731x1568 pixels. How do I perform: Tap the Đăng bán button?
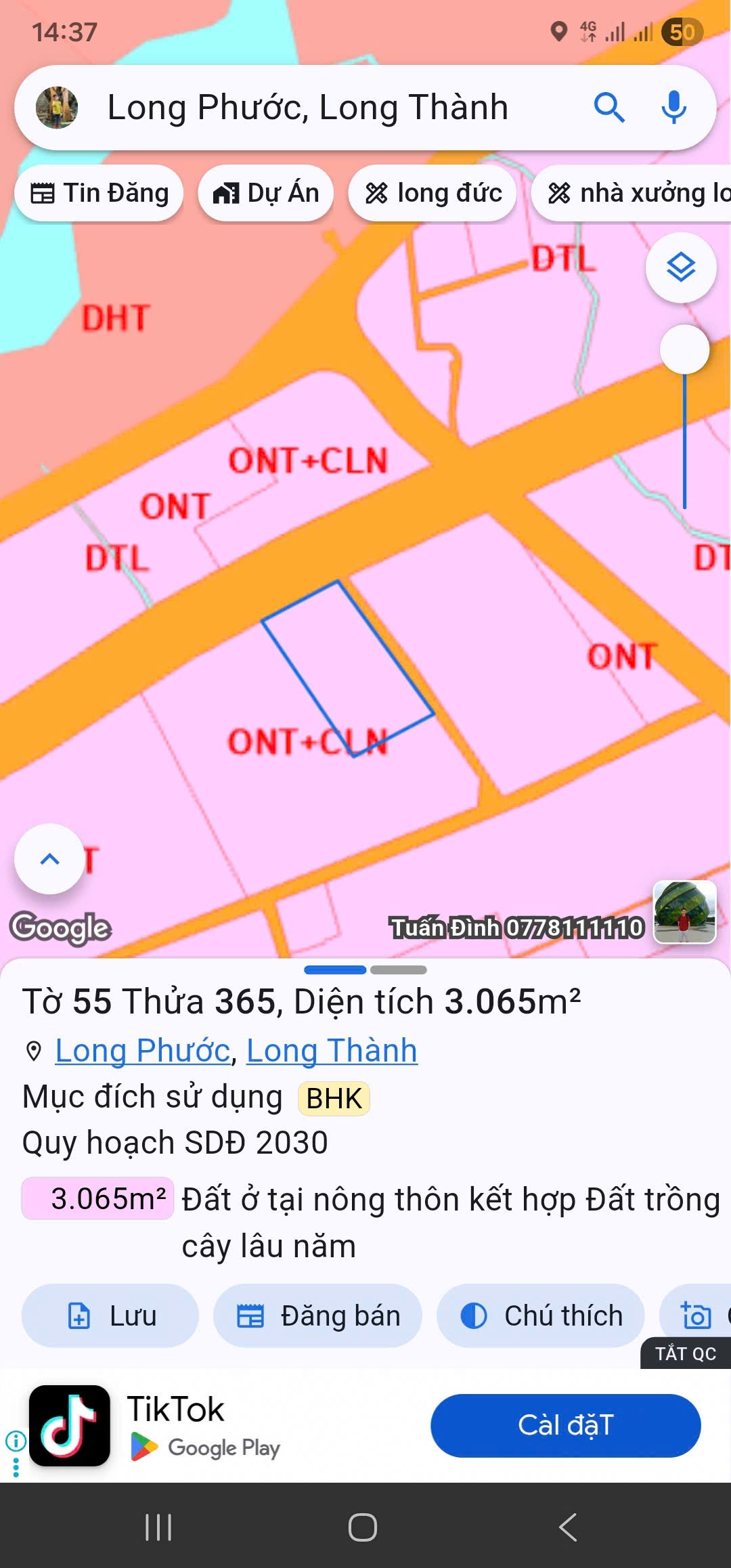click(x=317, y=1315)
